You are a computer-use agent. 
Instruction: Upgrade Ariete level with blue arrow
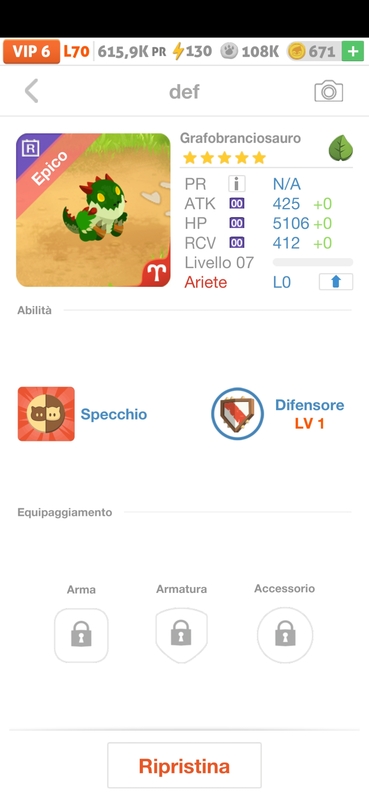(335, 282)
